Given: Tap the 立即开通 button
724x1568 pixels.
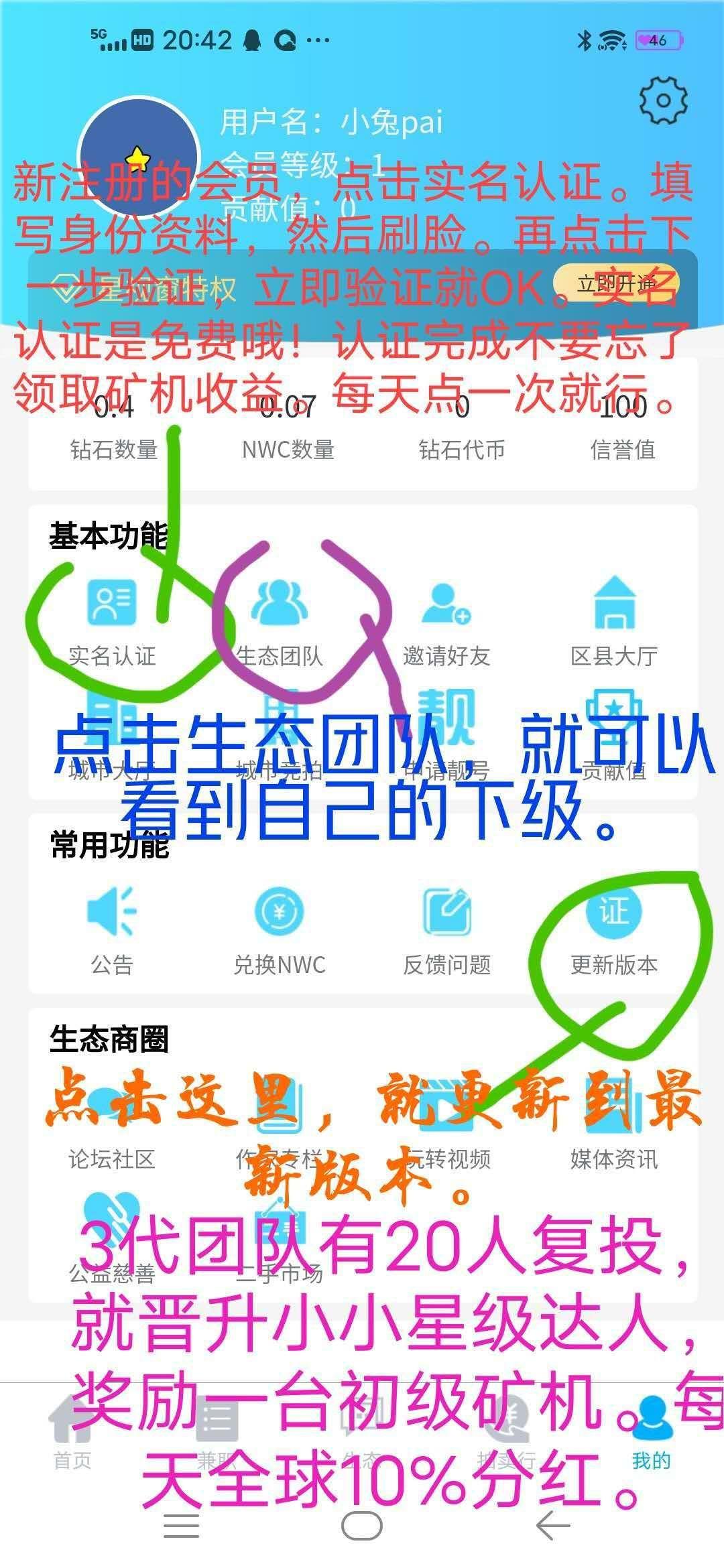Looking at the screenshot, I should coord(616,284).
